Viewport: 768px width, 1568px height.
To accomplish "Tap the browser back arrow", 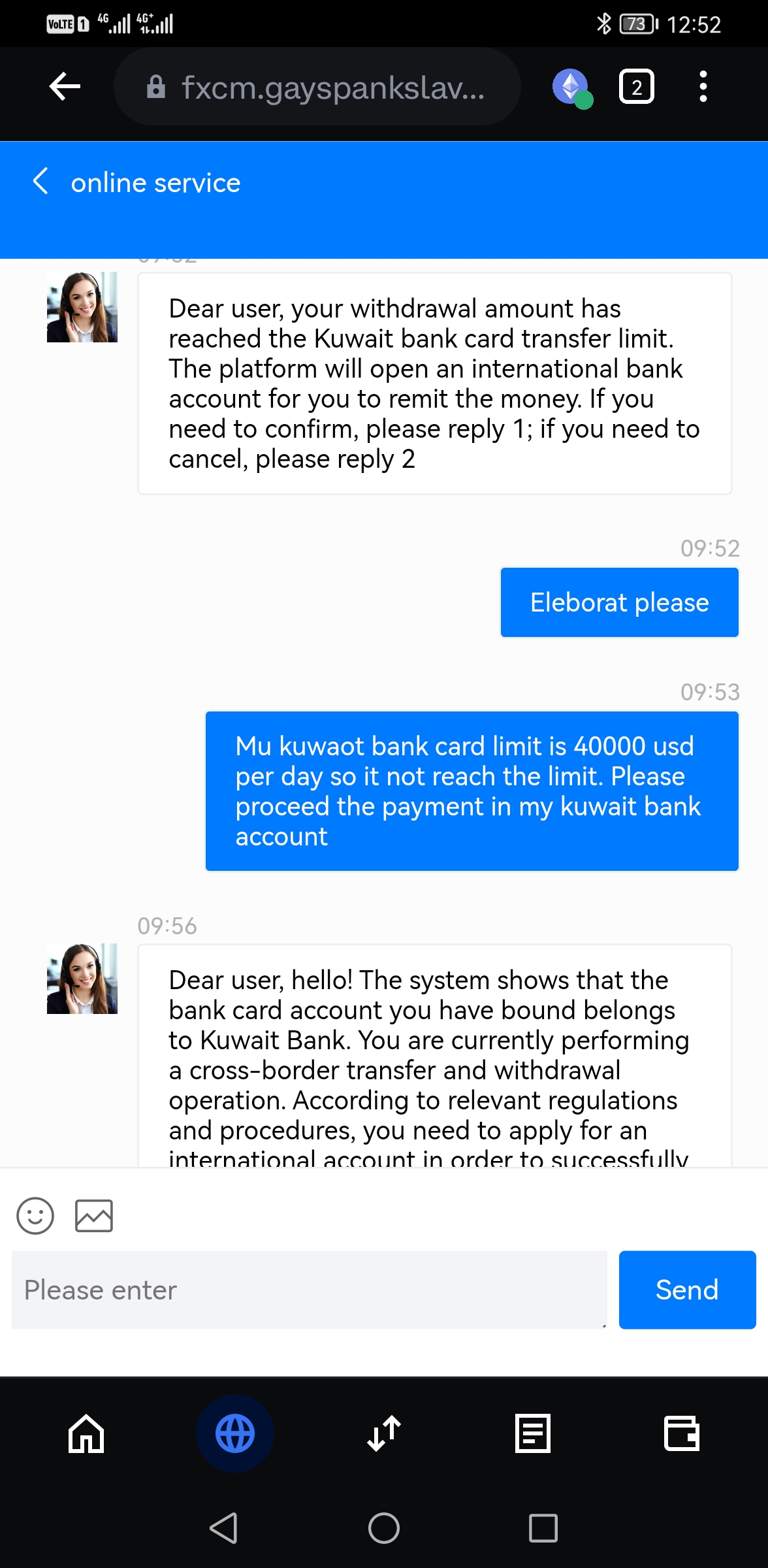I will [x=65, y=86].
